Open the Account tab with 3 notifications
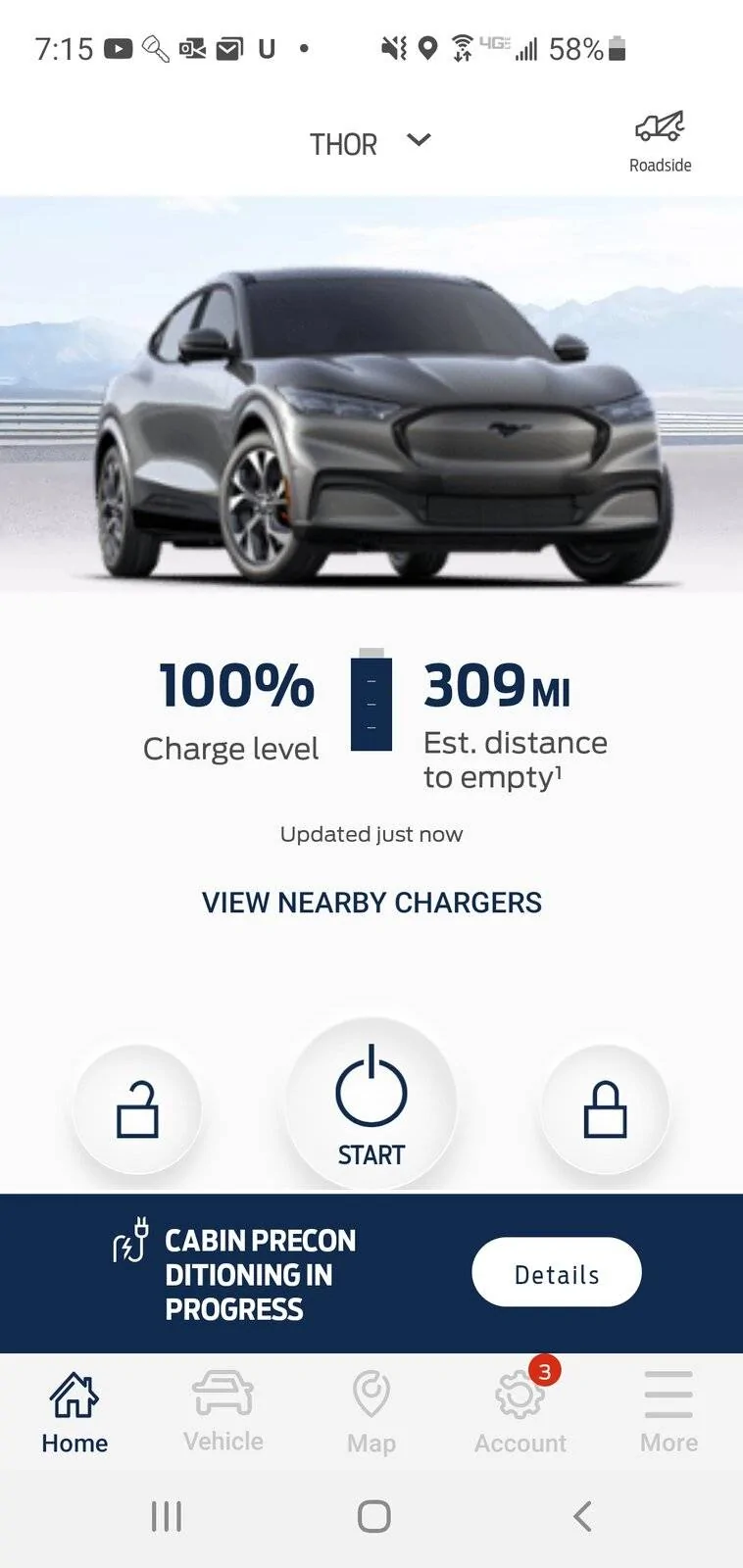The height and width of the screenshot is (1568, 743). tap(520, 1411)
